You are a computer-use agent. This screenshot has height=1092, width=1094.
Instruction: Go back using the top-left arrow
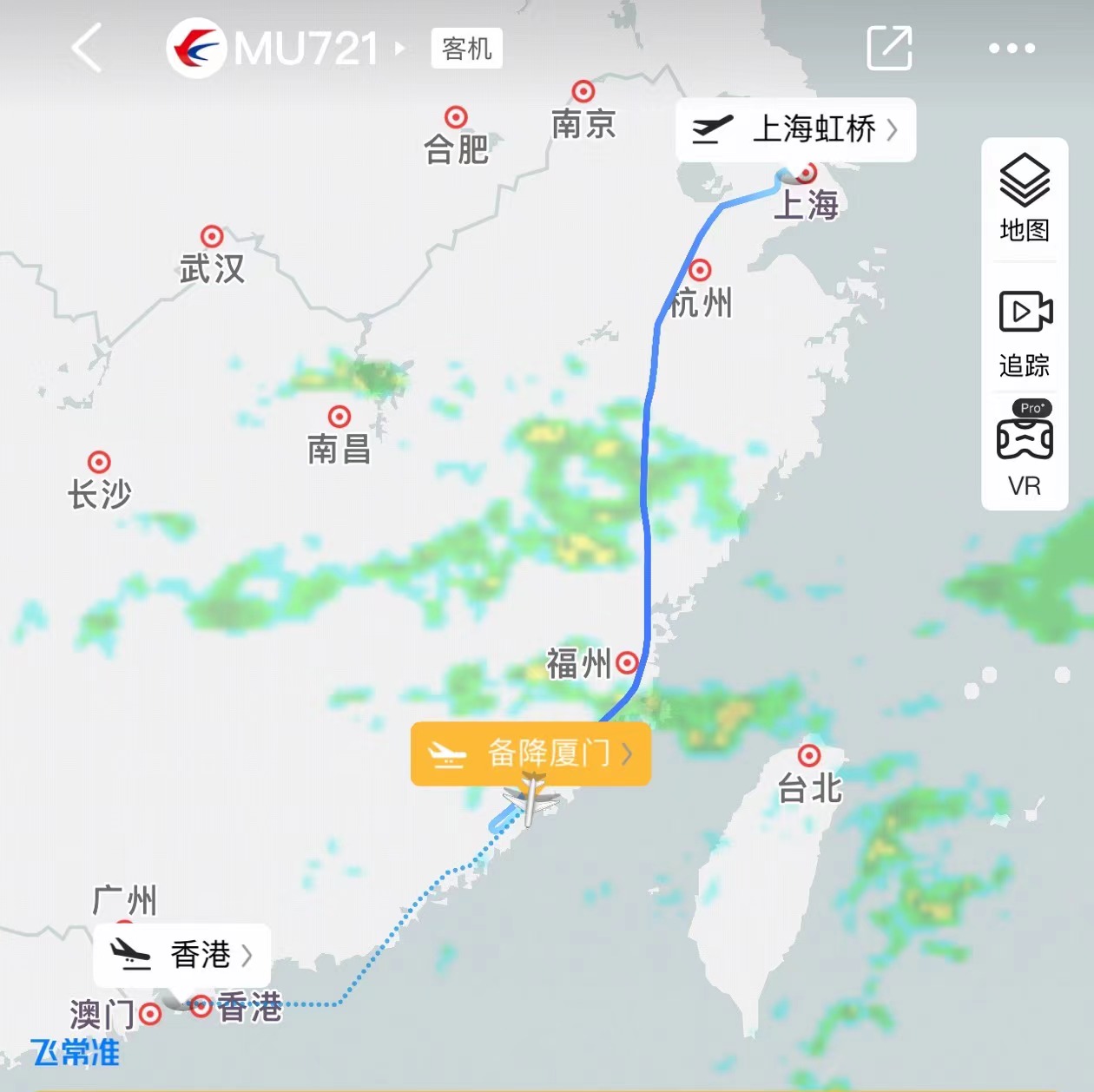click(87, 48)
